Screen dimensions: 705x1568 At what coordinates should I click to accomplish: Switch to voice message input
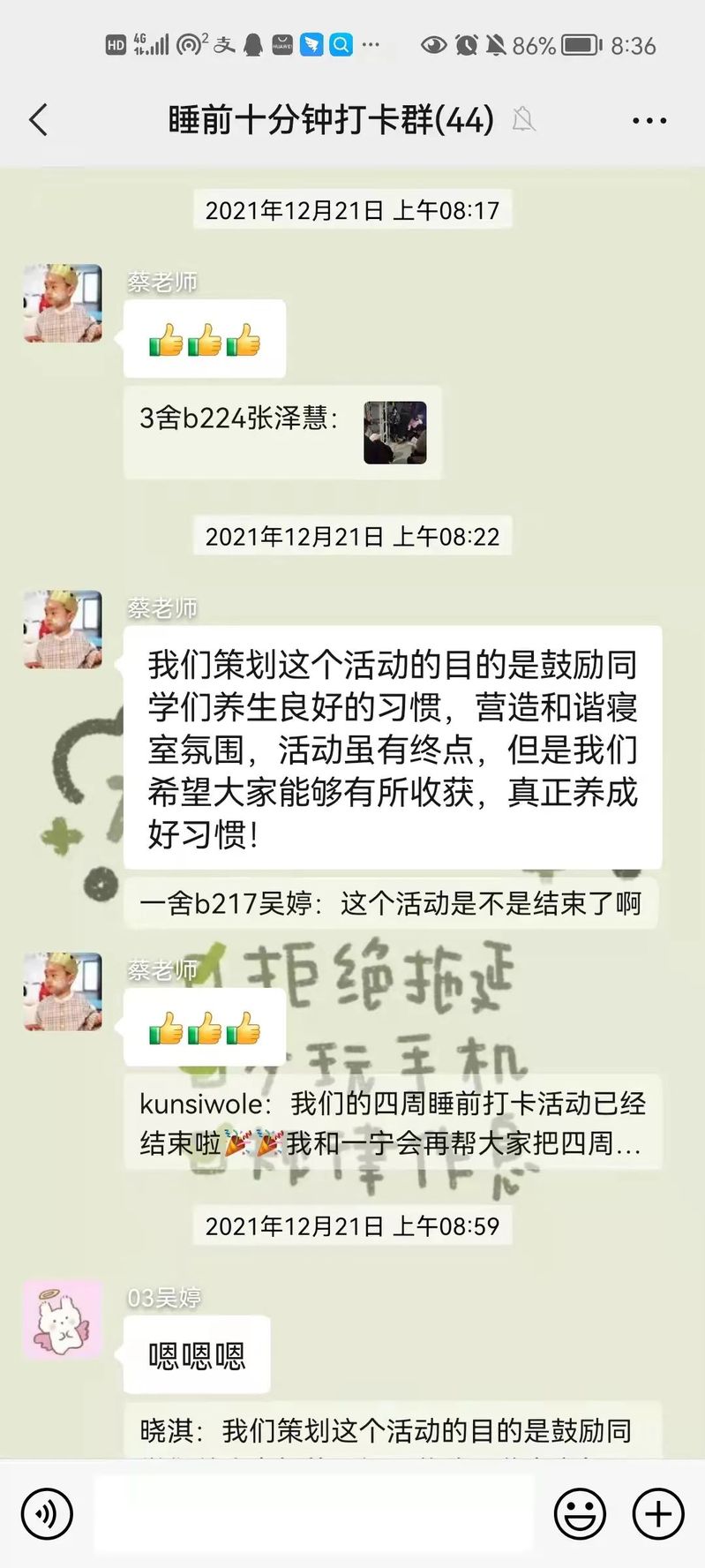pos(46,1514)
